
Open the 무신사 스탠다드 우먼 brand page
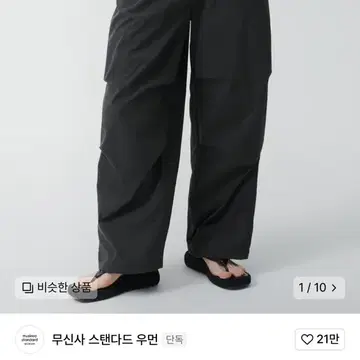104,340
